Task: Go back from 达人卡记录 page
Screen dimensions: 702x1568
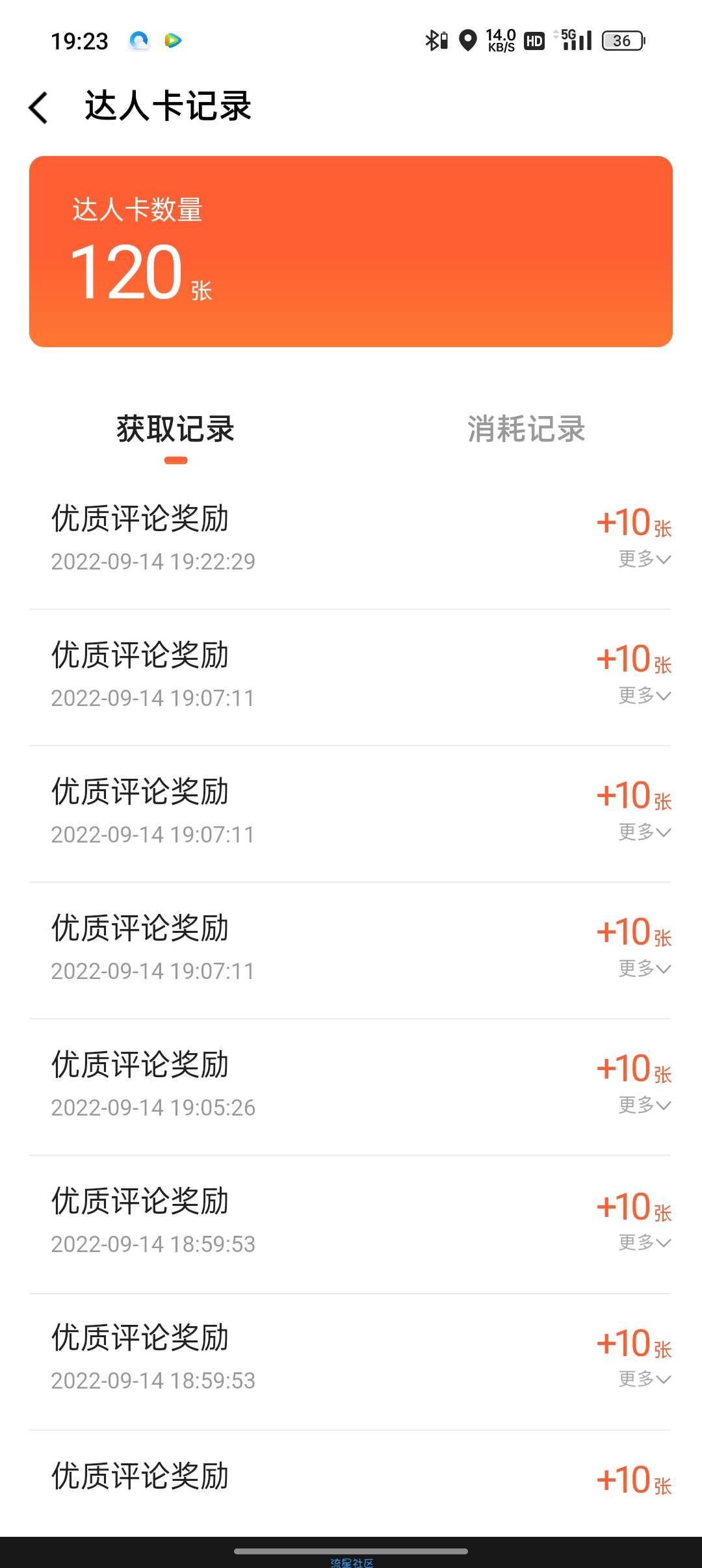Action: 38,107
